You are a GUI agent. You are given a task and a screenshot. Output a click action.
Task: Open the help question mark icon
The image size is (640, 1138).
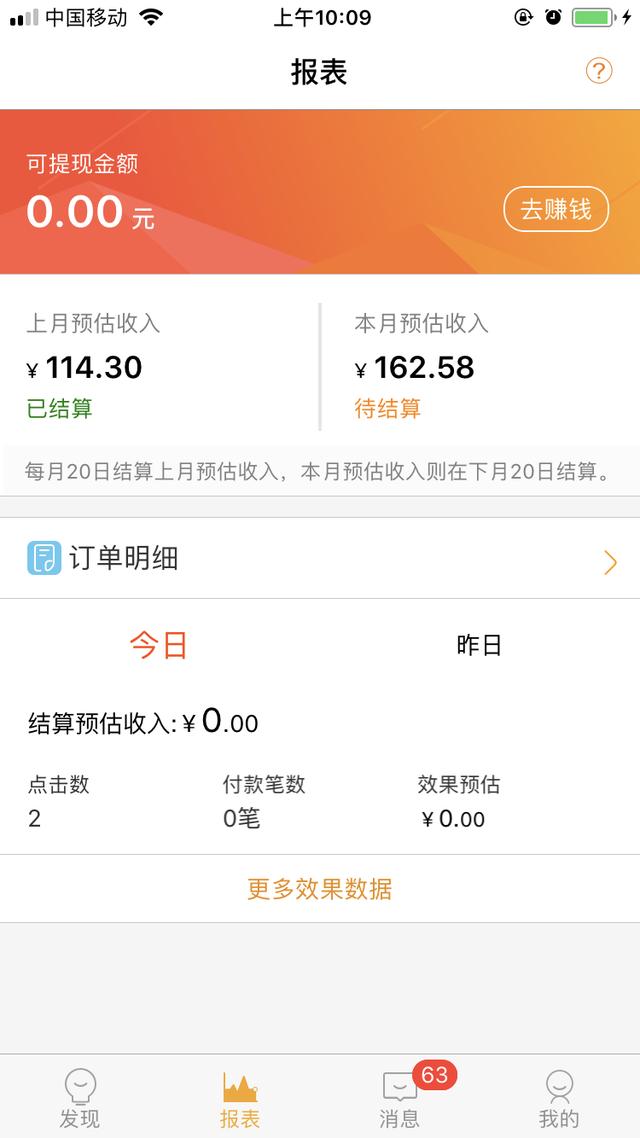click(x=599, y=71)
